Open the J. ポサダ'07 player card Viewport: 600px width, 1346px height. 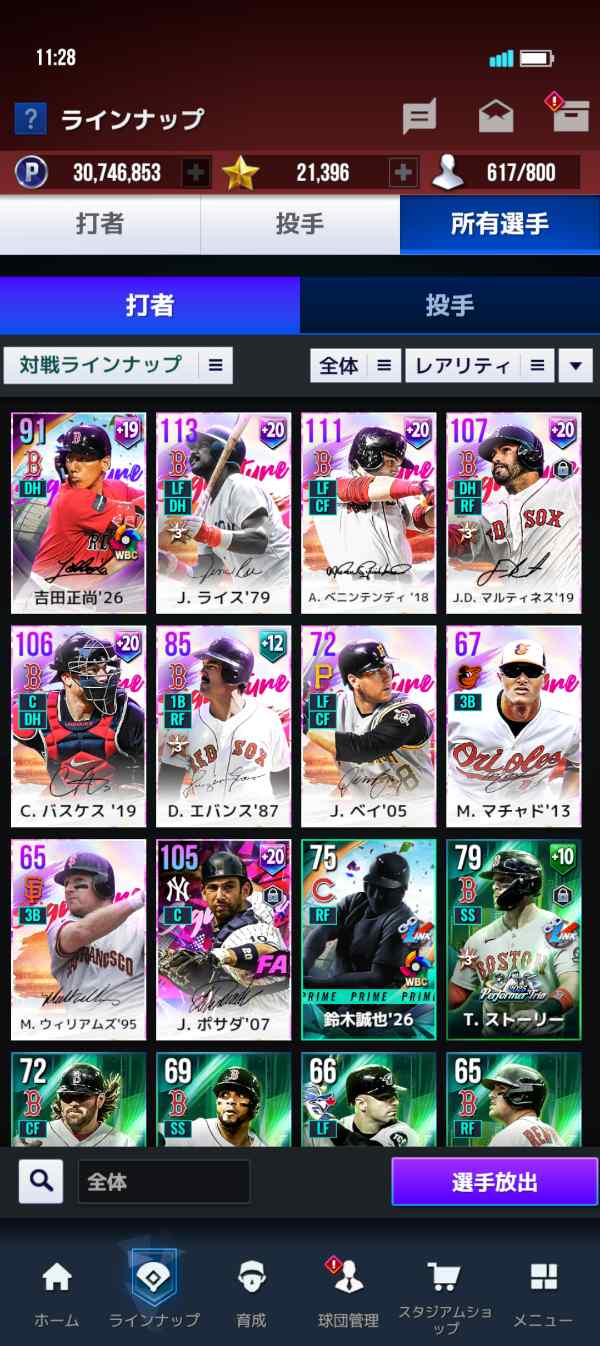point(223,940)
